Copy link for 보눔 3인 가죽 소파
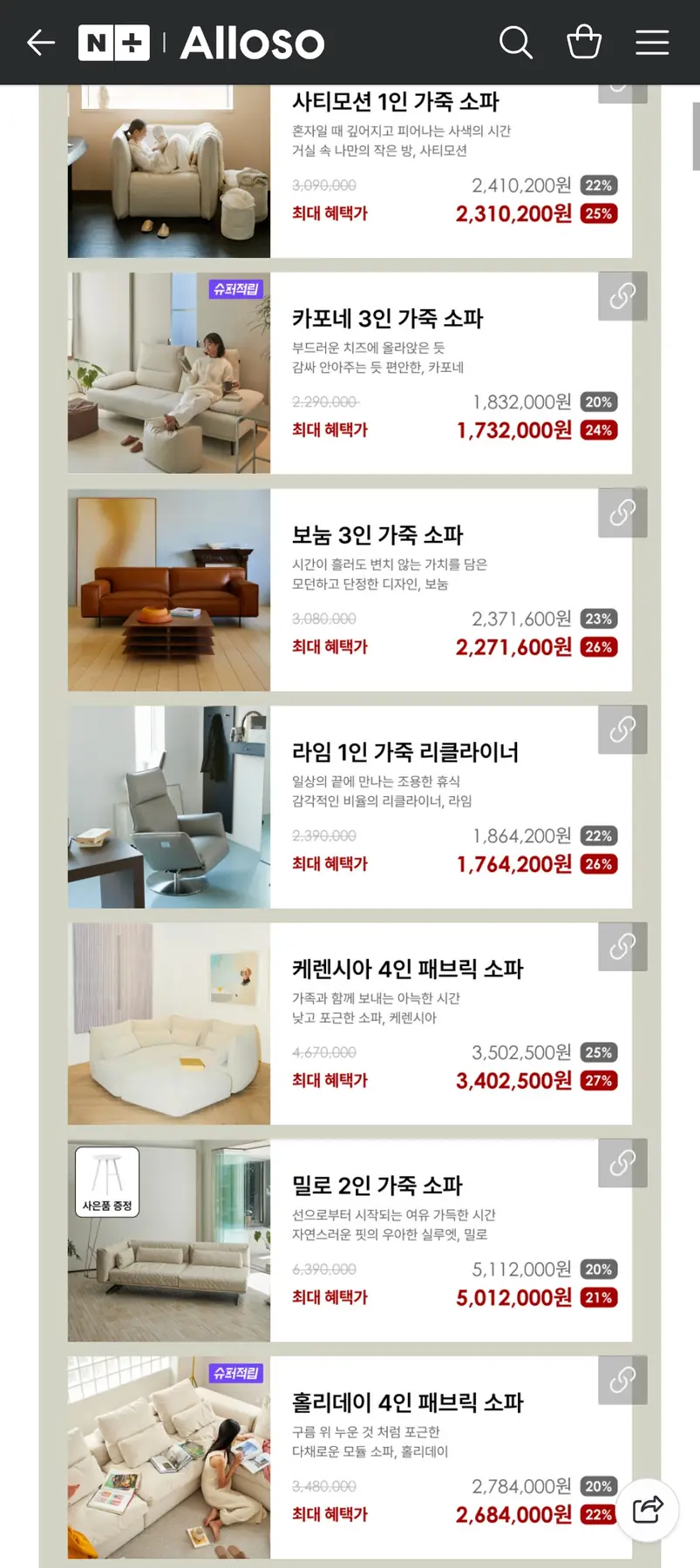This screenshot has height=1568, width=700. (x=622, y=512)
